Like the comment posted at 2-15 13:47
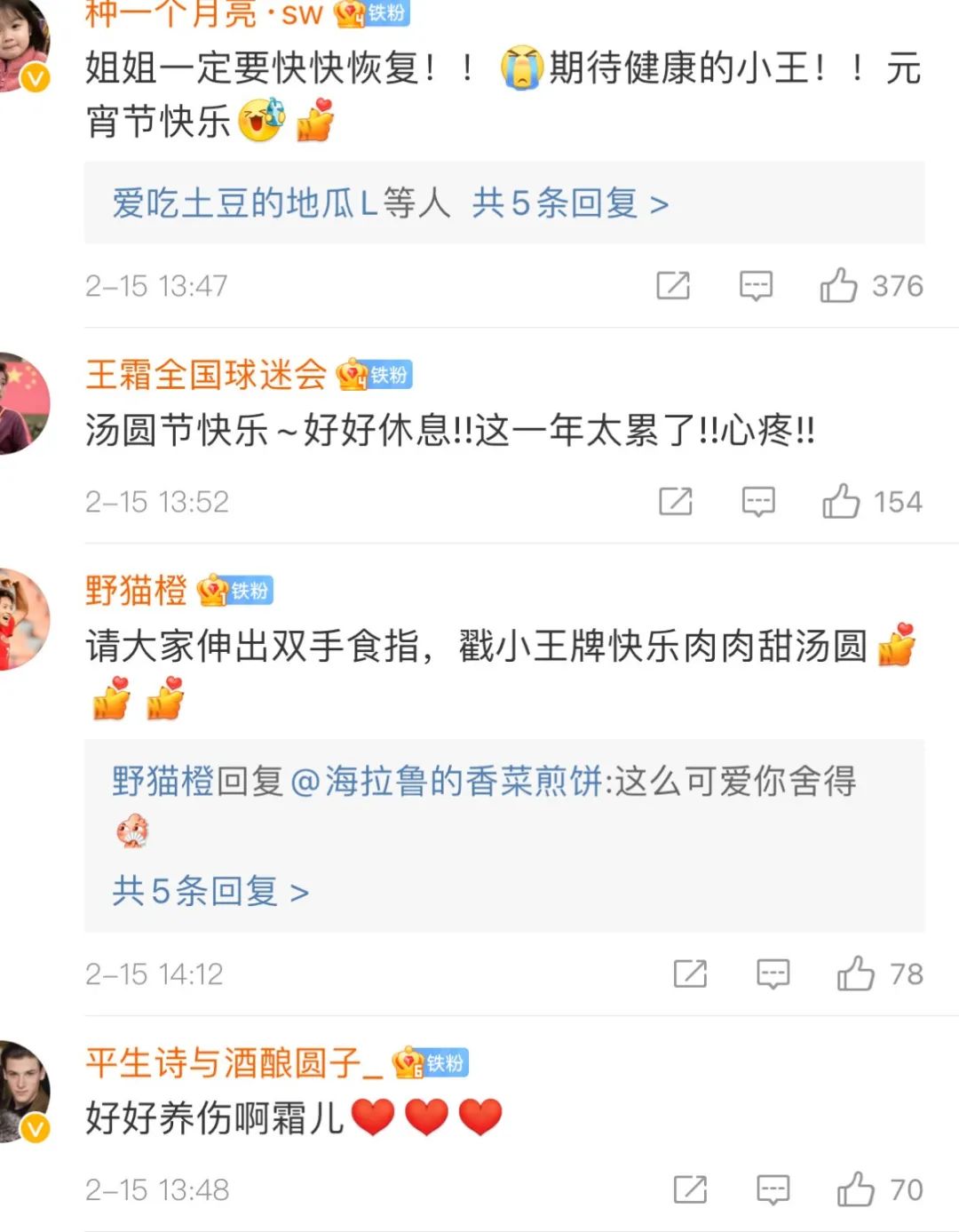This screenshot has height=1232, width=959. tap(839, 286)
